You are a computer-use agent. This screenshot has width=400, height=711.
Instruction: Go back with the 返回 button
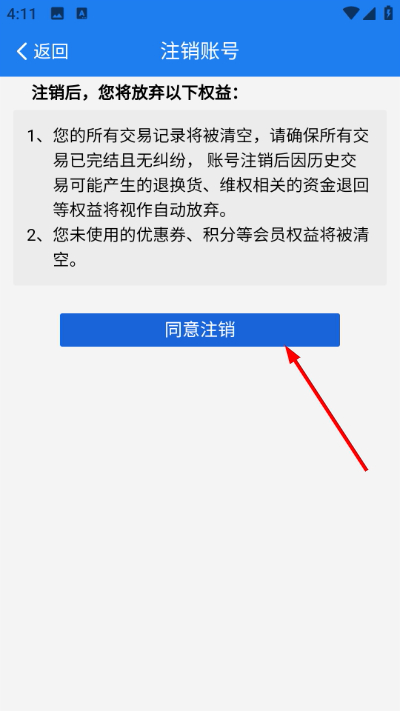(42, 51)
